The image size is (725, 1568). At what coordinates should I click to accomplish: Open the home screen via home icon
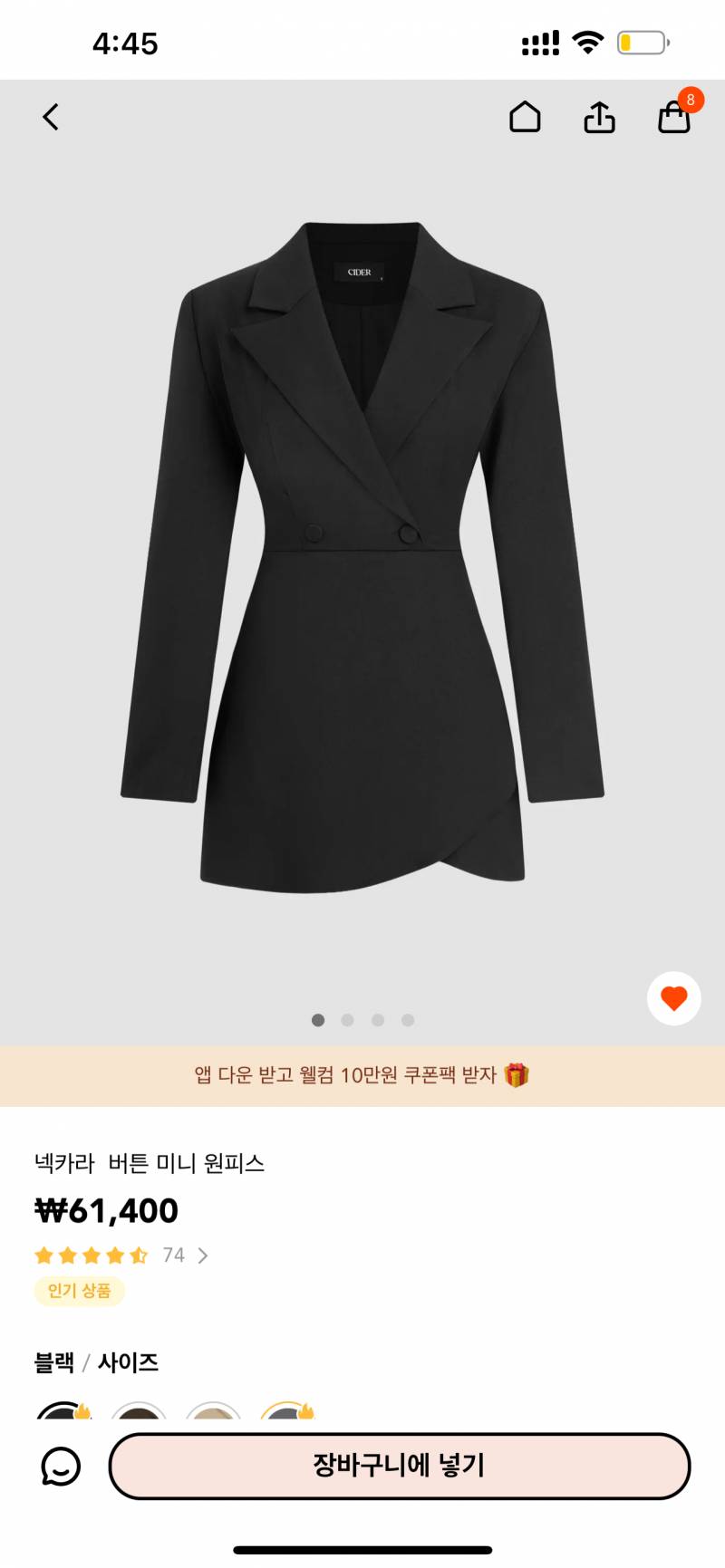526,116
